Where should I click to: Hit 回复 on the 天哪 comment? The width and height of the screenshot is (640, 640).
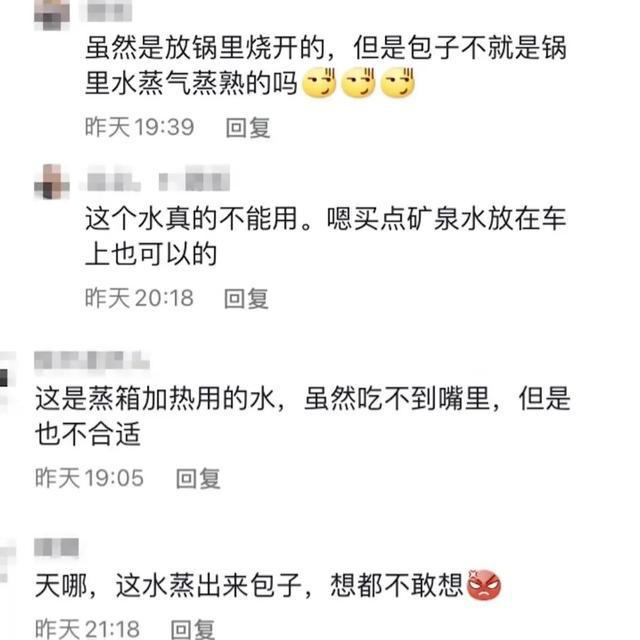pos(193,629)
